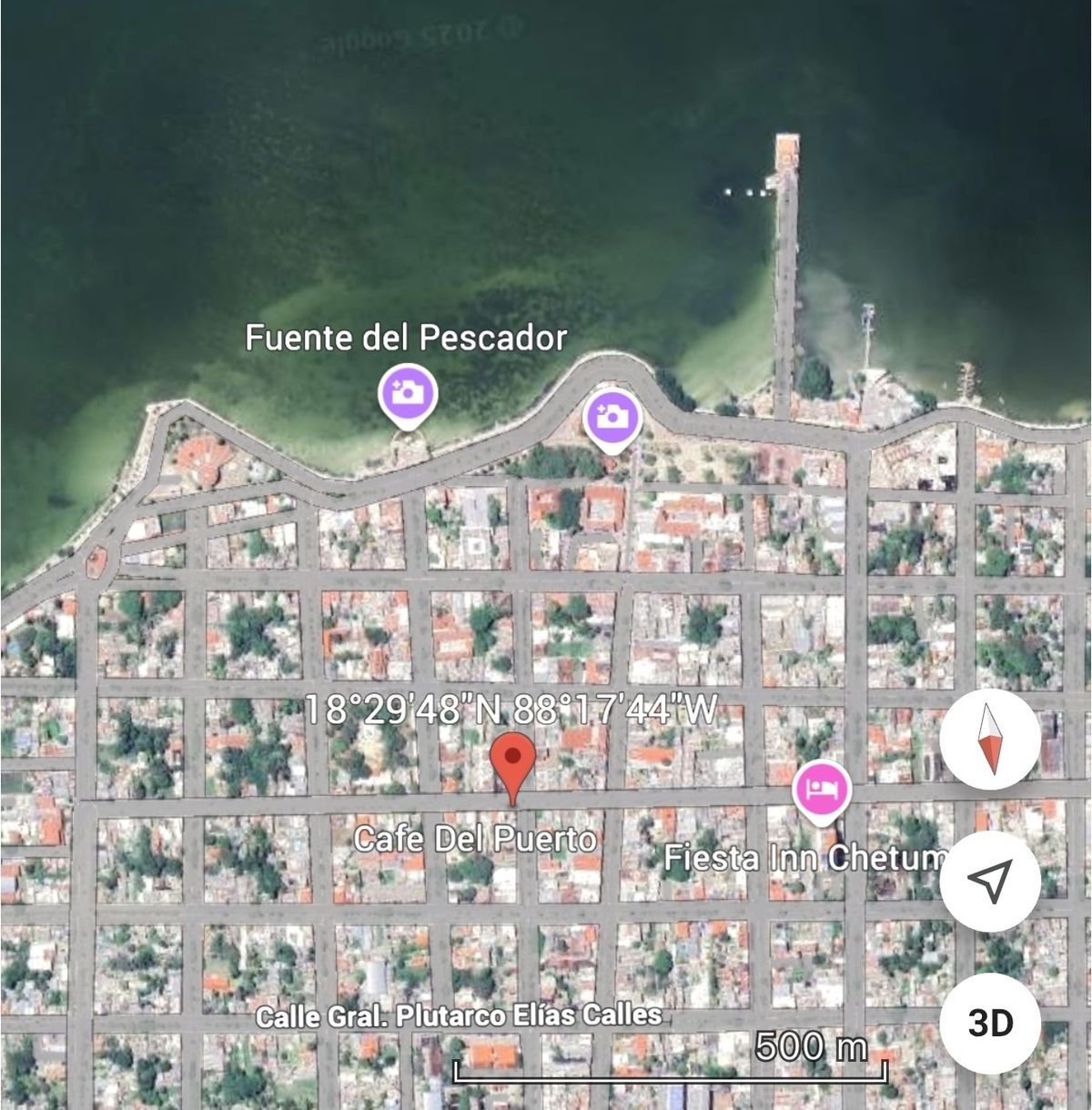Tap the compass to reset north

[x=990, y=739]
